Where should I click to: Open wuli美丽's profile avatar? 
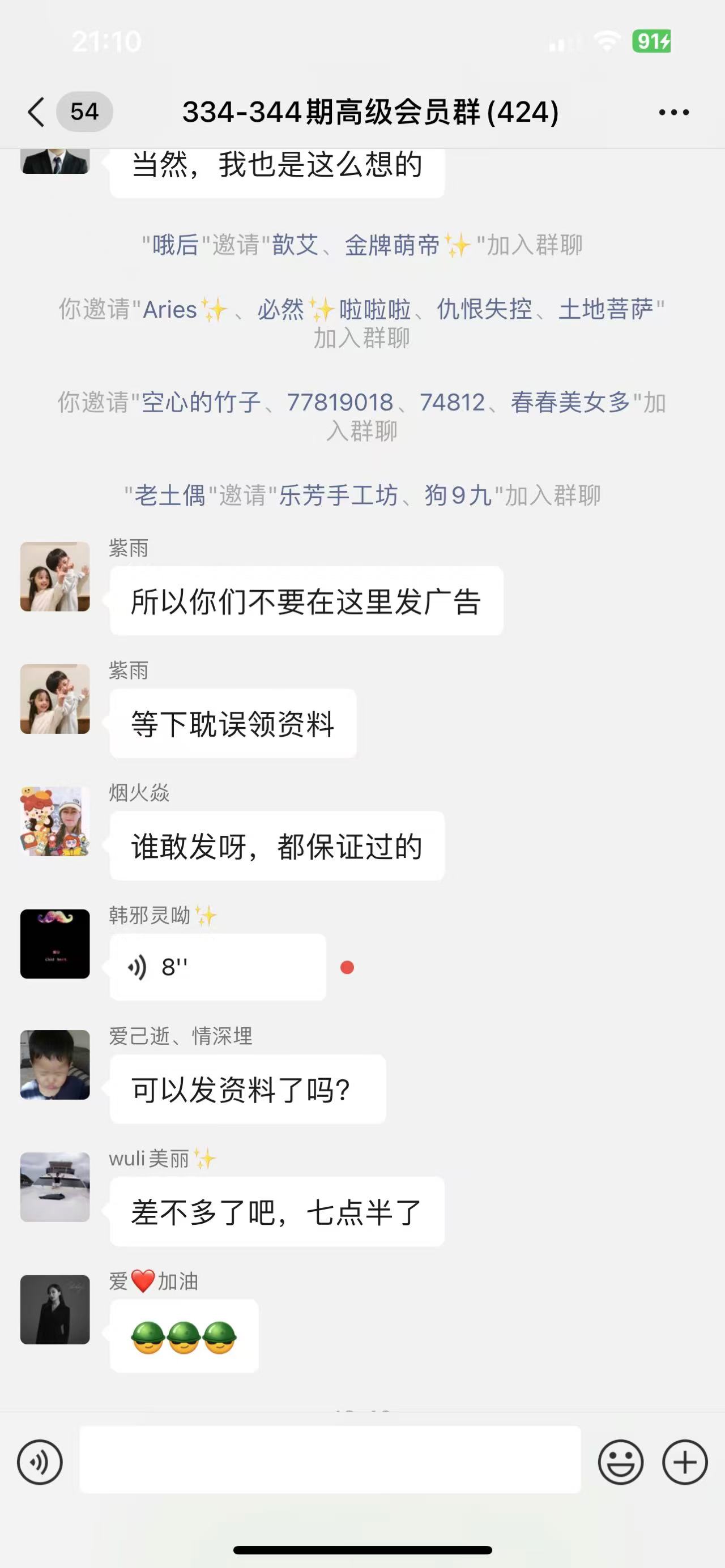(55, 1187)
